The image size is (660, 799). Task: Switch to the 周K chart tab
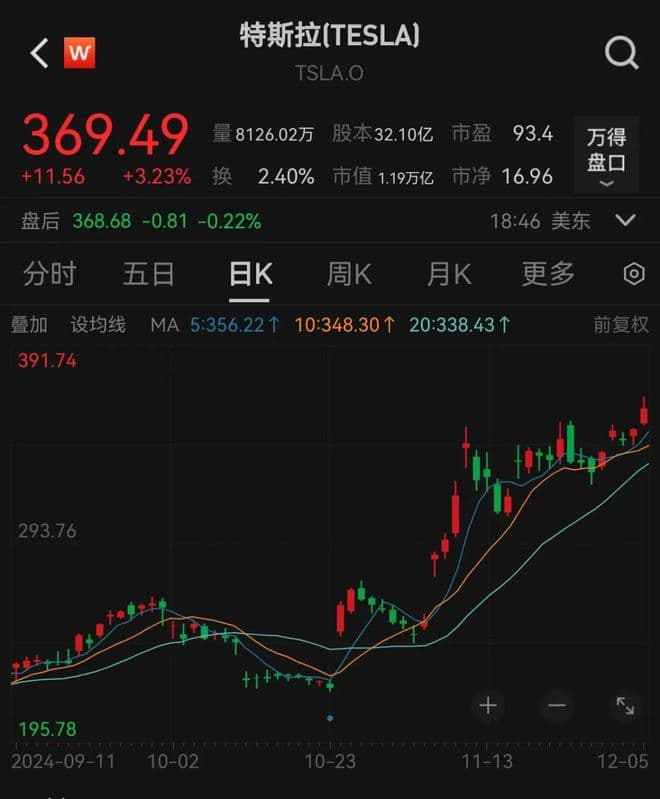pyautogui.click(x=349, y=274)
